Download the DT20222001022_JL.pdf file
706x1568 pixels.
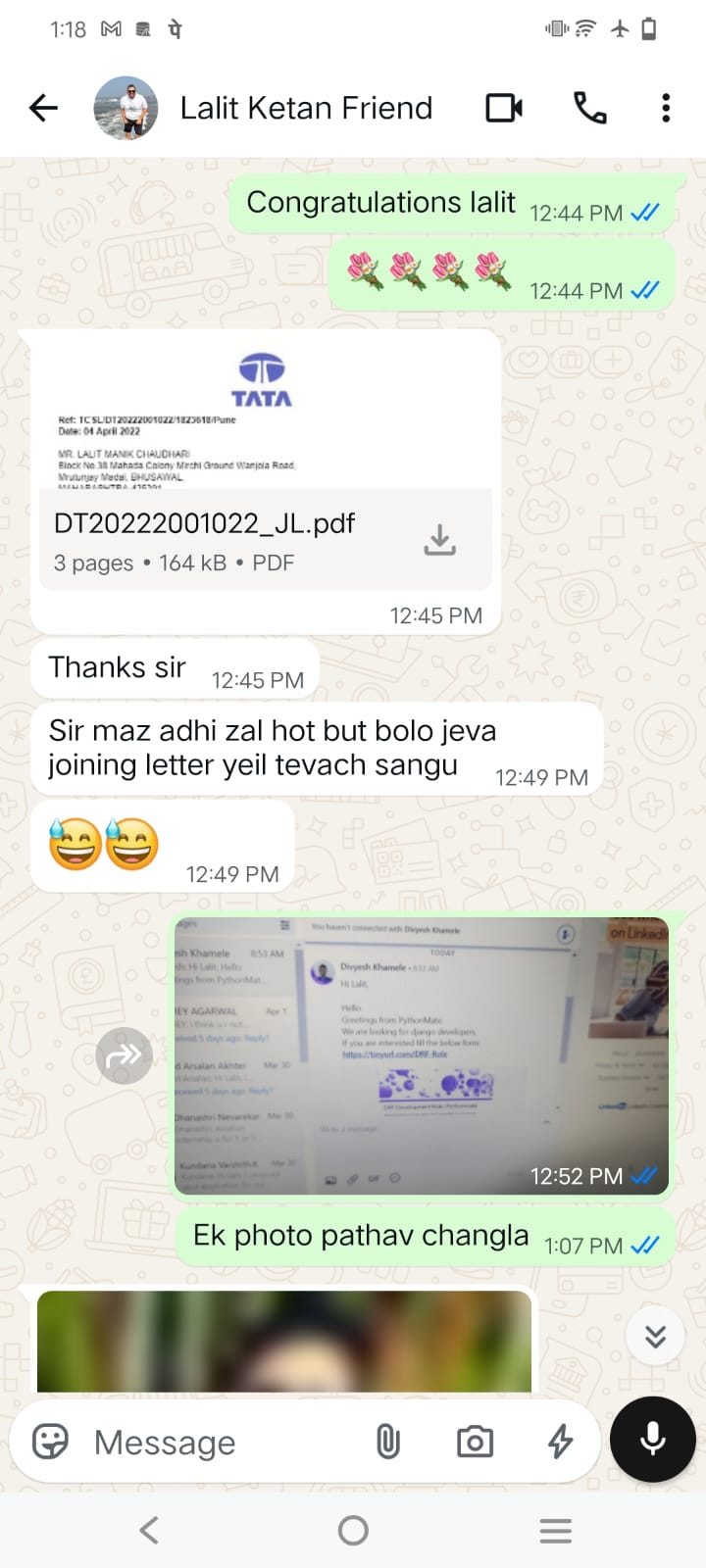[x=439, y=540]
